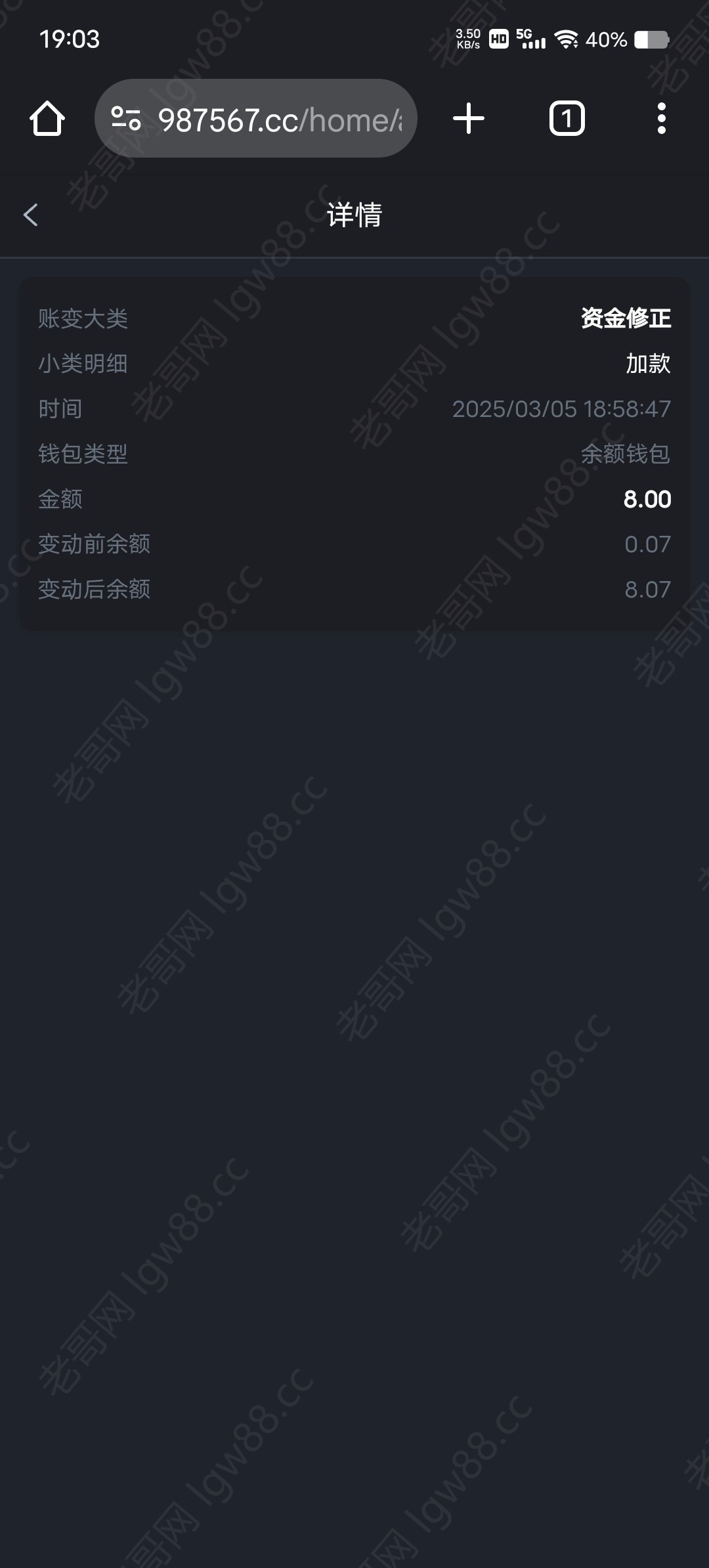The width and height of the screenshot is (709, 1568).
Task: Open the browser home page
Action: click(47, 119)
